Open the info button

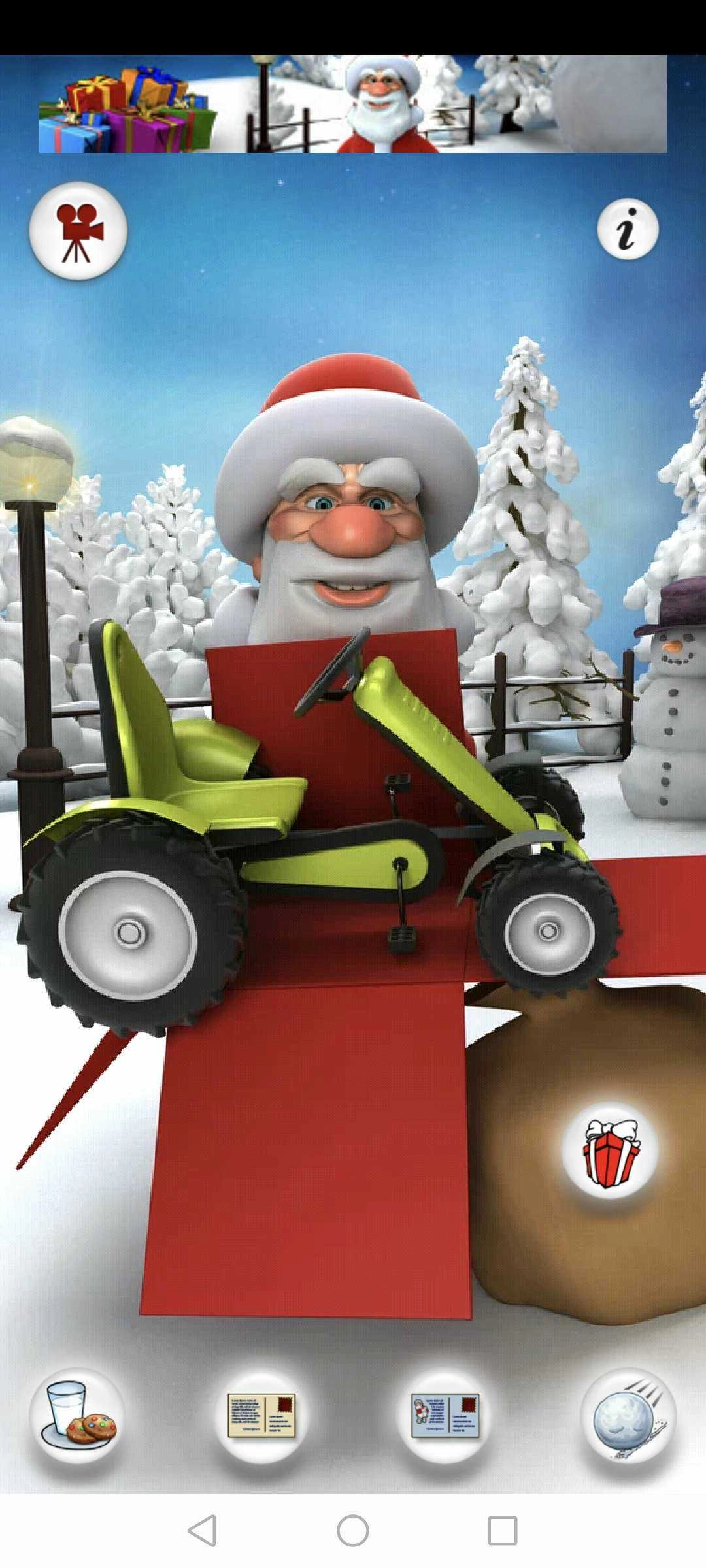pos(627,229)
